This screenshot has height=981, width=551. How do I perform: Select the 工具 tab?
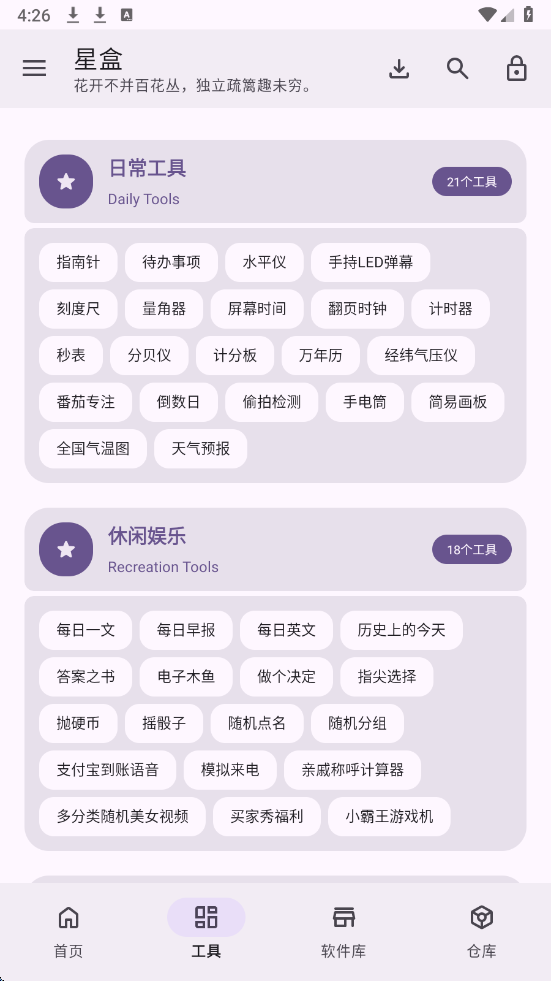pyautogui.click(x=206, y=932)
